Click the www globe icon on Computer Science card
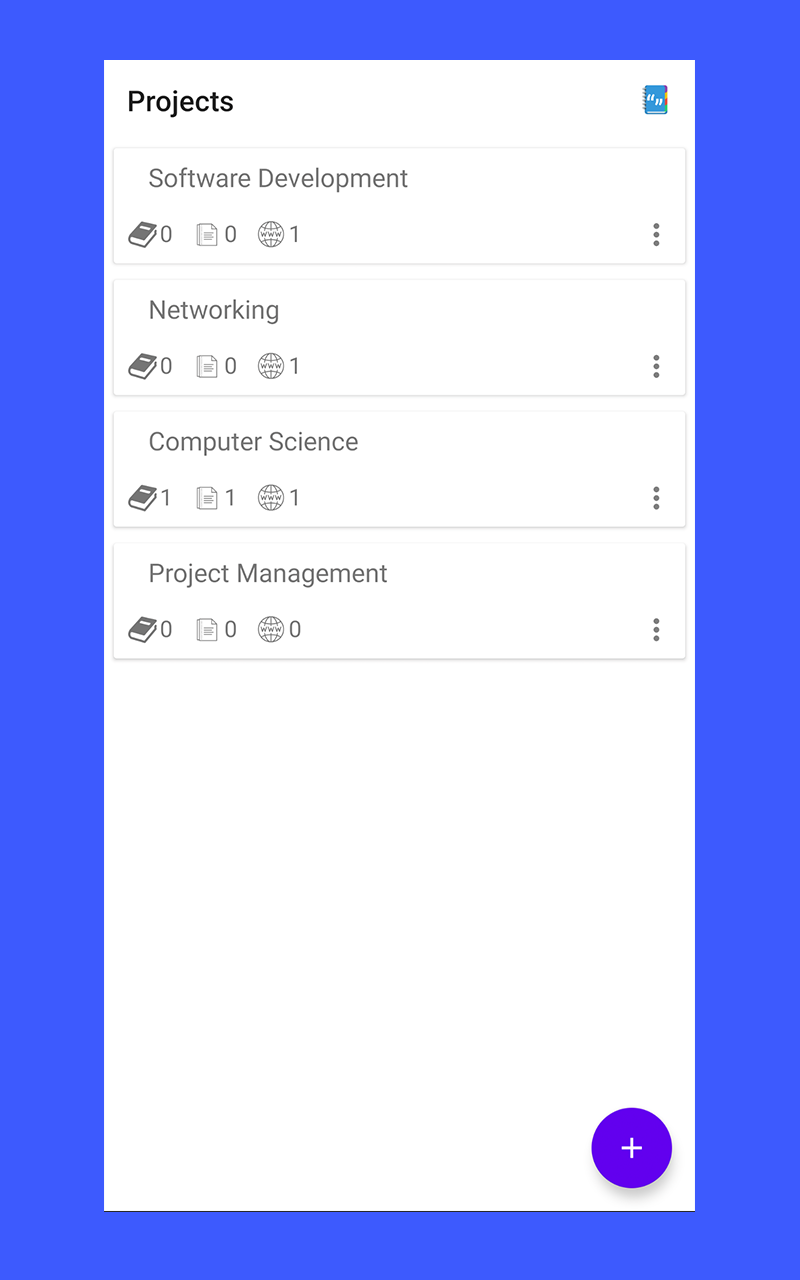Screen dimensions: 800x1280 [x=270, y=497]
